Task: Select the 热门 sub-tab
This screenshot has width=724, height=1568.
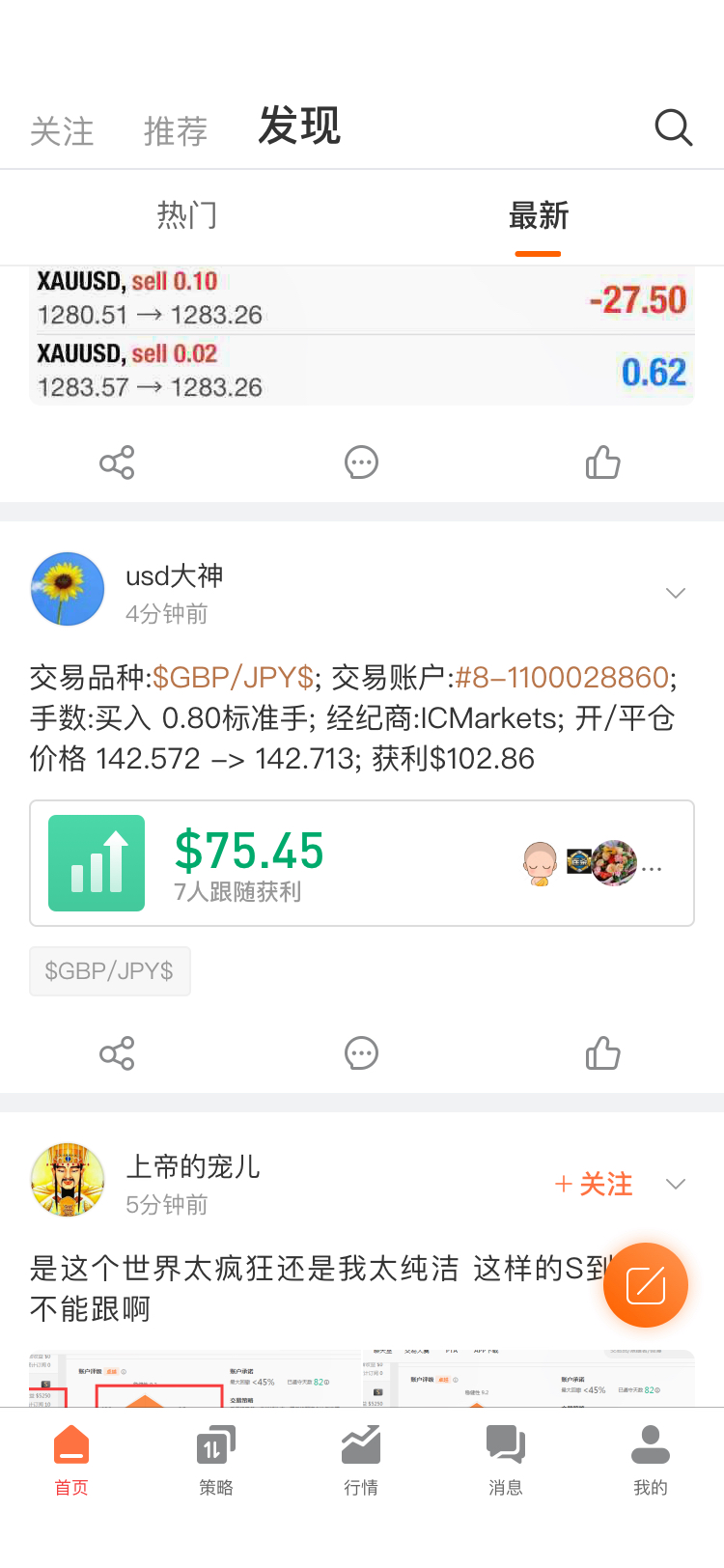Action: (187, 214)
